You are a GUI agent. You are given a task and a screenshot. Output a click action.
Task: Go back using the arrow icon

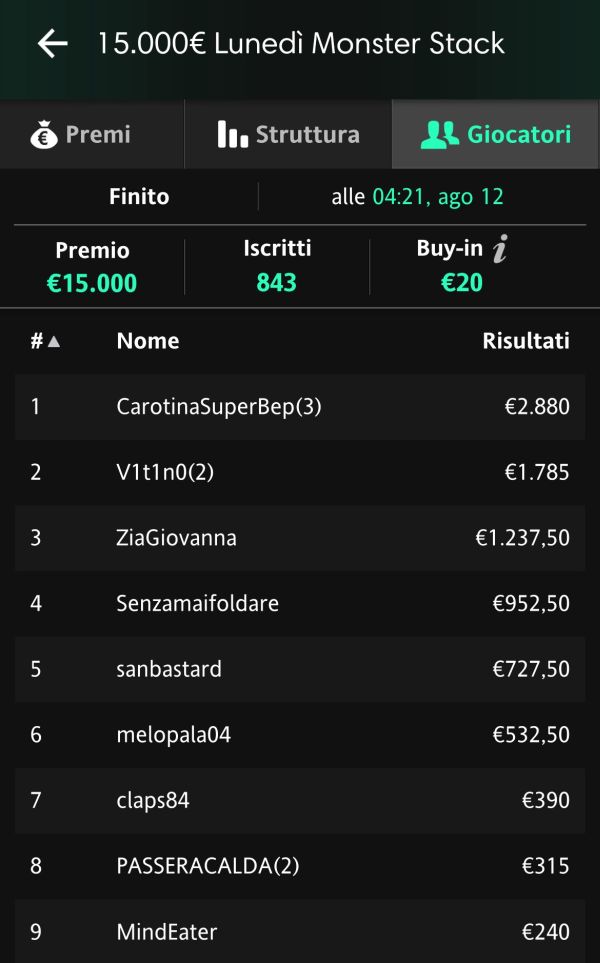(53, 44)
